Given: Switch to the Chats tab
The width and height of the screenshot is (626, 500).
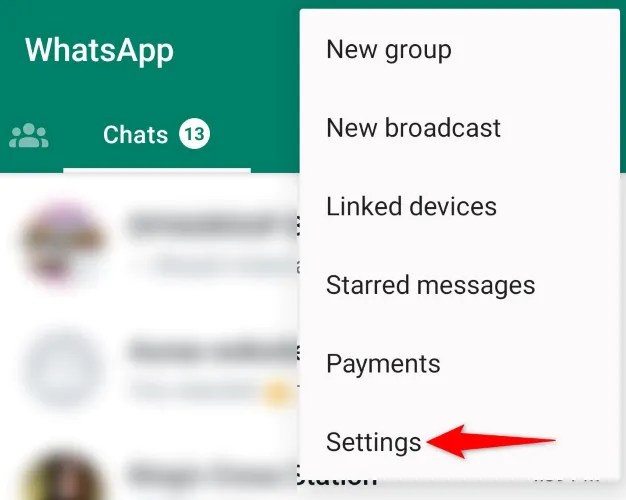Looking at the screenshot, I should [x=155, y=135].
